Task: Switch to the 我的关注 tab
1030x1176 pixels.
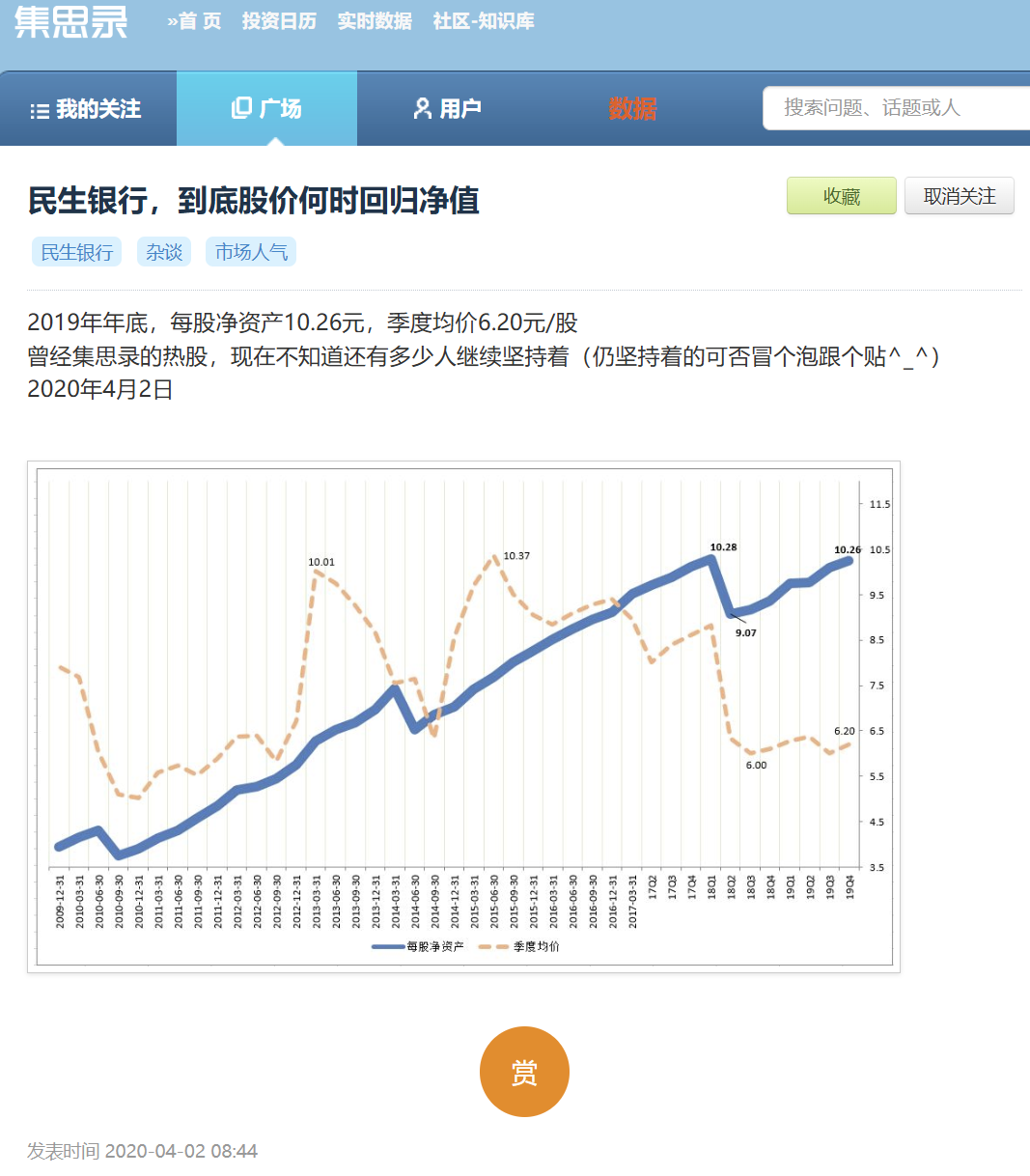Action: coord(86,109)
